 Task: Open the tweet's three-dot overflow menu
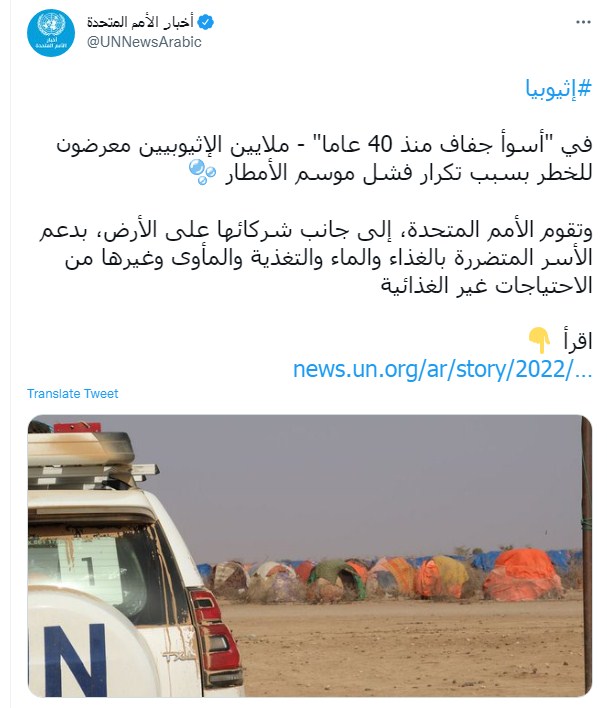click(582, 21)
